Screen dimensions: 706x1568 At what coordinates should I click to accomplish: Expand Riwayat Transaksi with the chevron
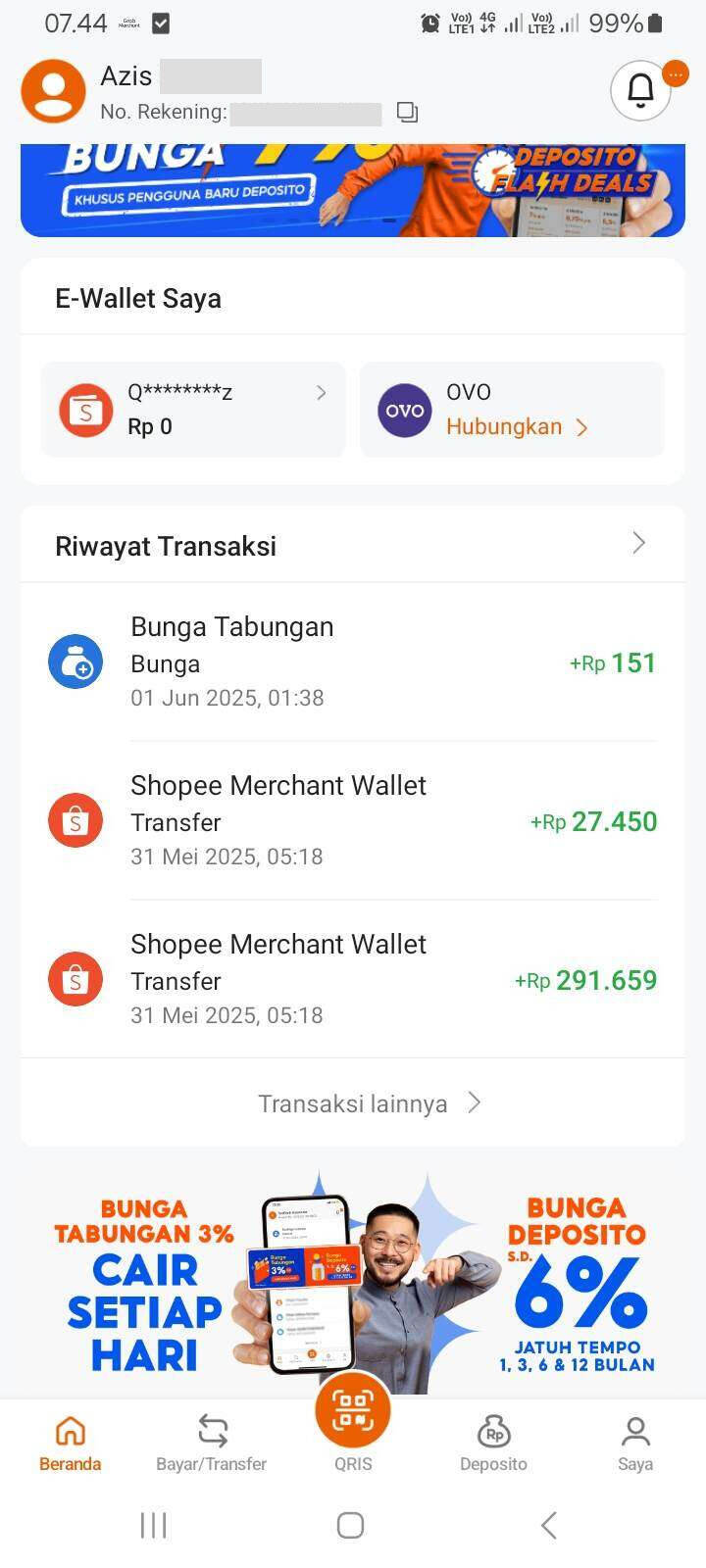pos(638,543)
